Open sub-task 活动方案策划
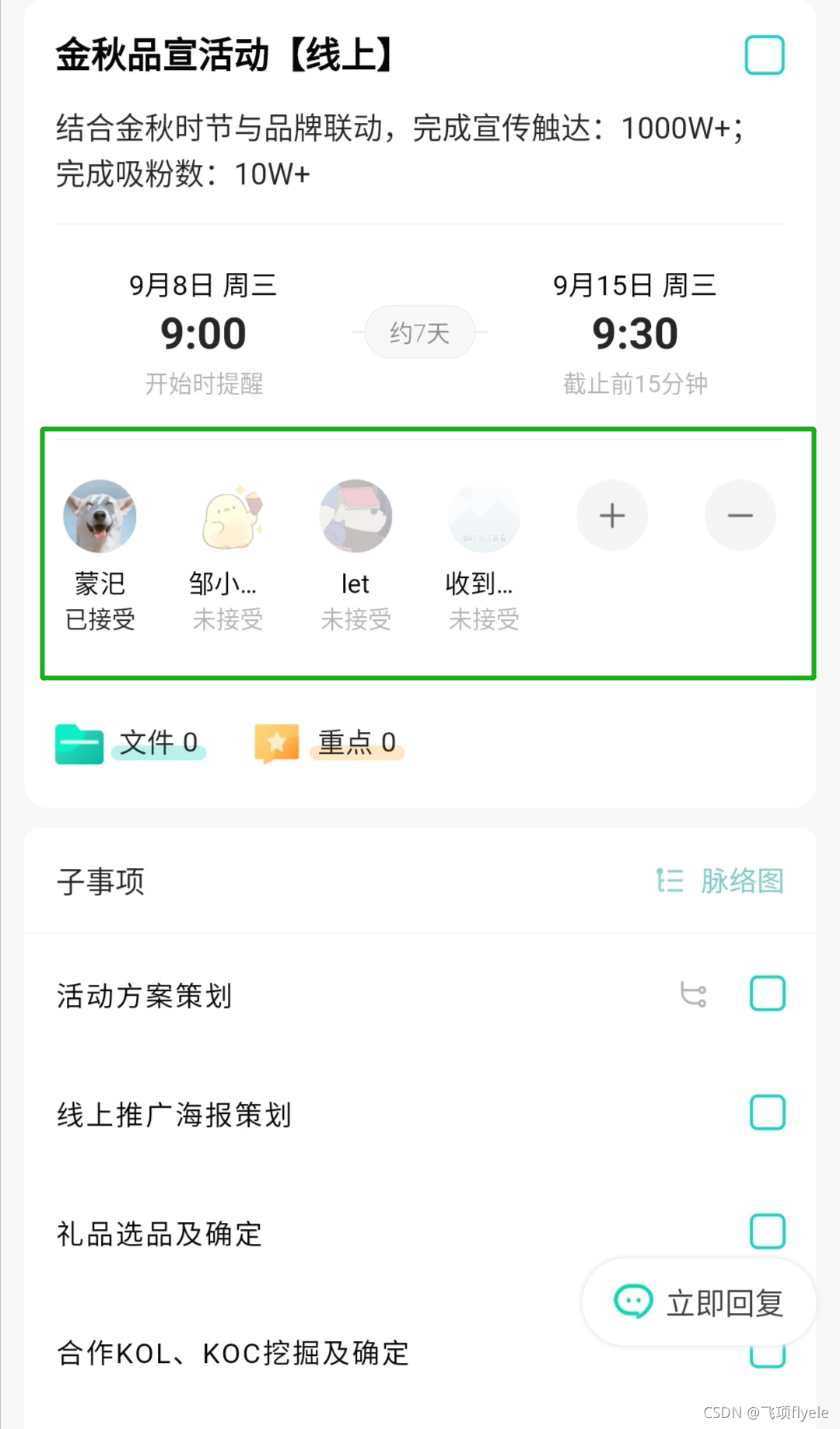This screenshot has height=1429, width=840. tap(145, 996)
